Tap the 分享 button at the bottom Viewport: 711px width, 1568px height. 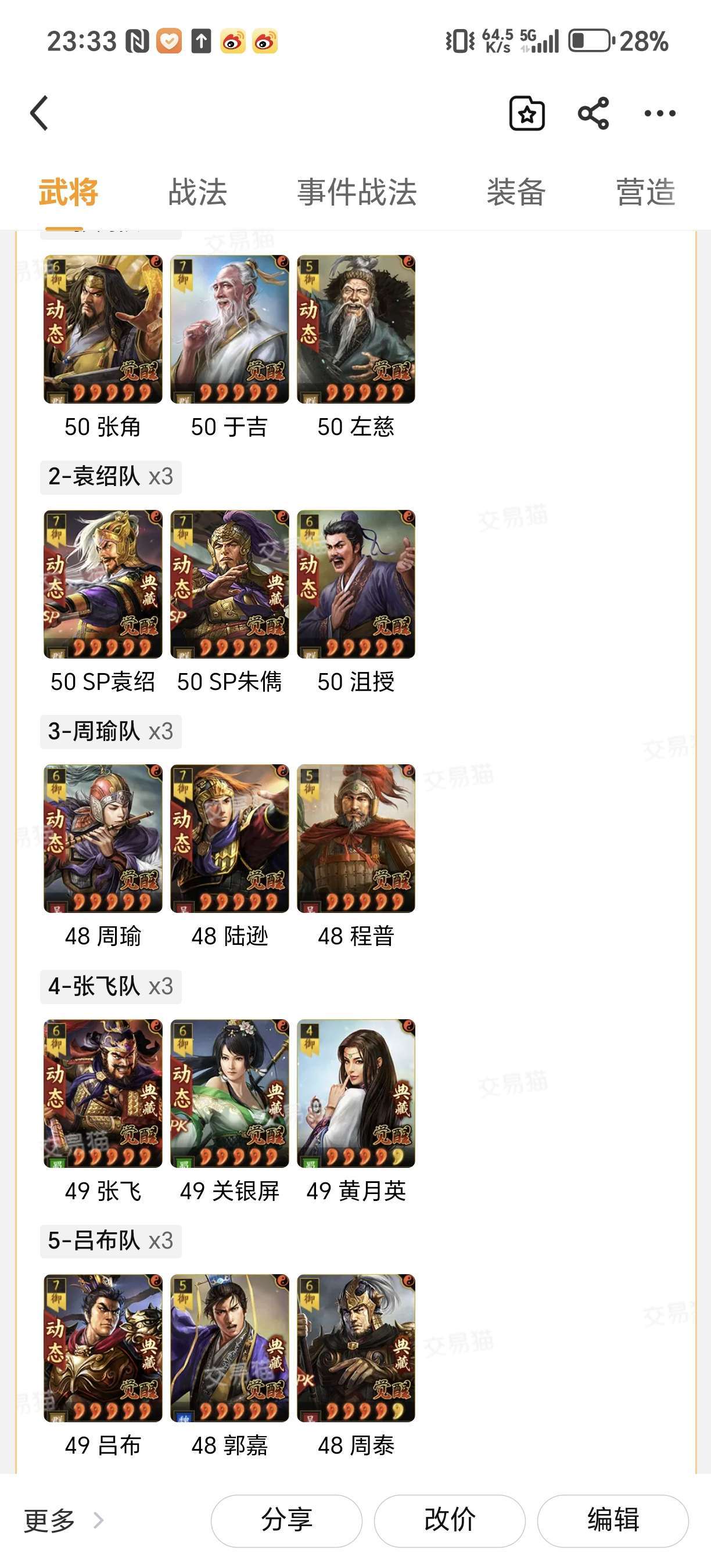coord(287,1520)
